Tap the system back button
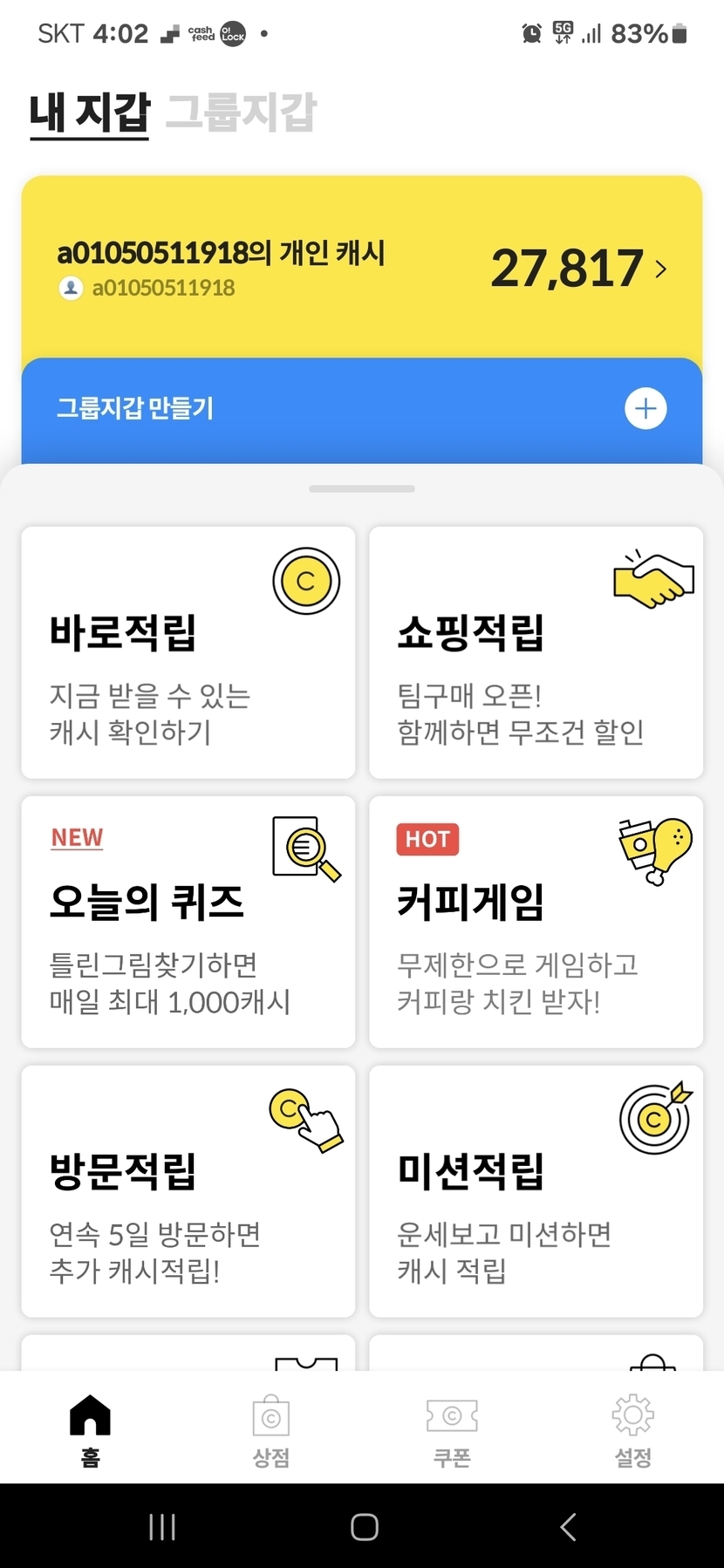Screen dimensions: 724x1568 [x=568, y=1526]
